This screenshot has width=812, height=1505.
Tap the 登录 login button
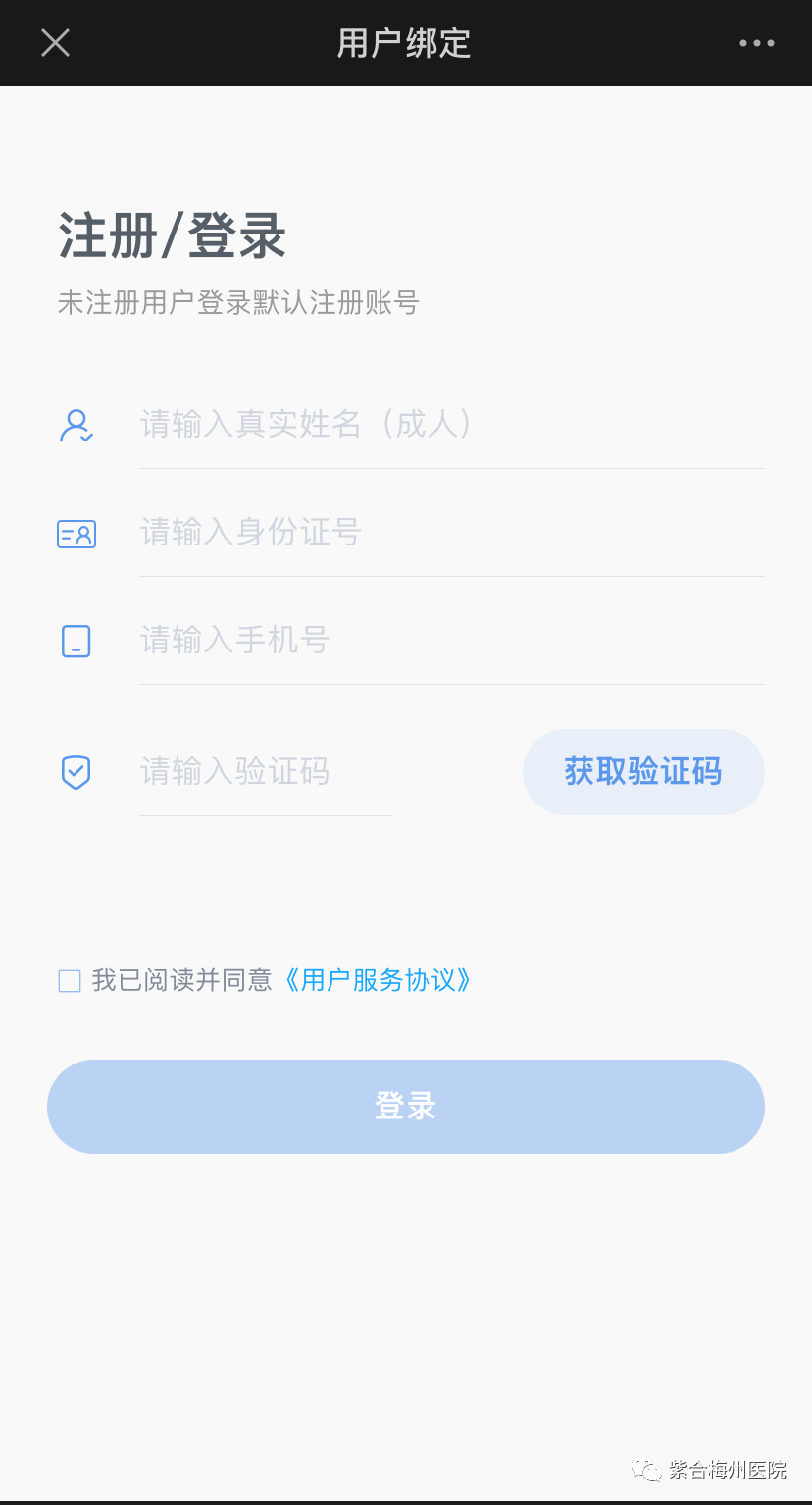(x=406, y=1107)
